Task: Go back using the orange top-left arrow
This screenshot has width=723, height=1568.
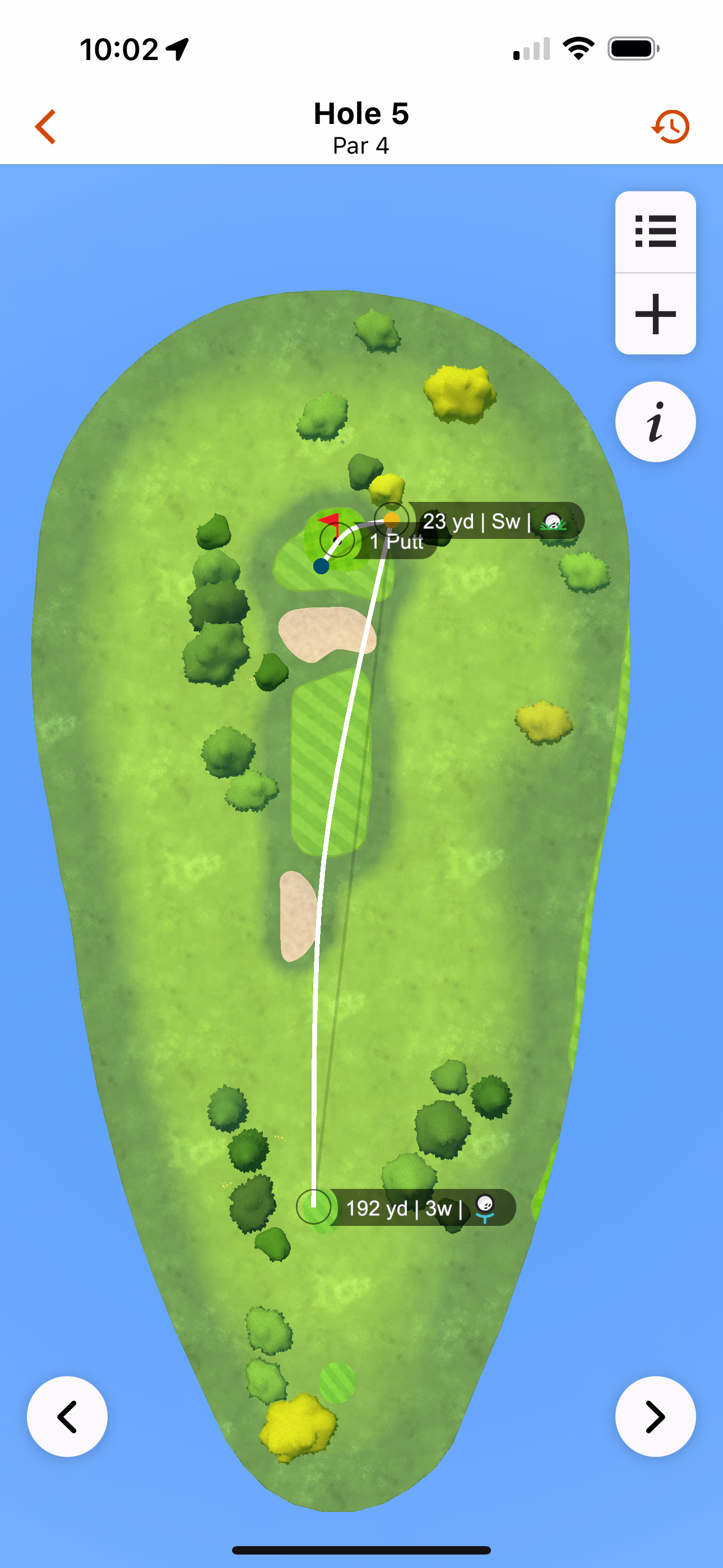Action: [47, 127]
